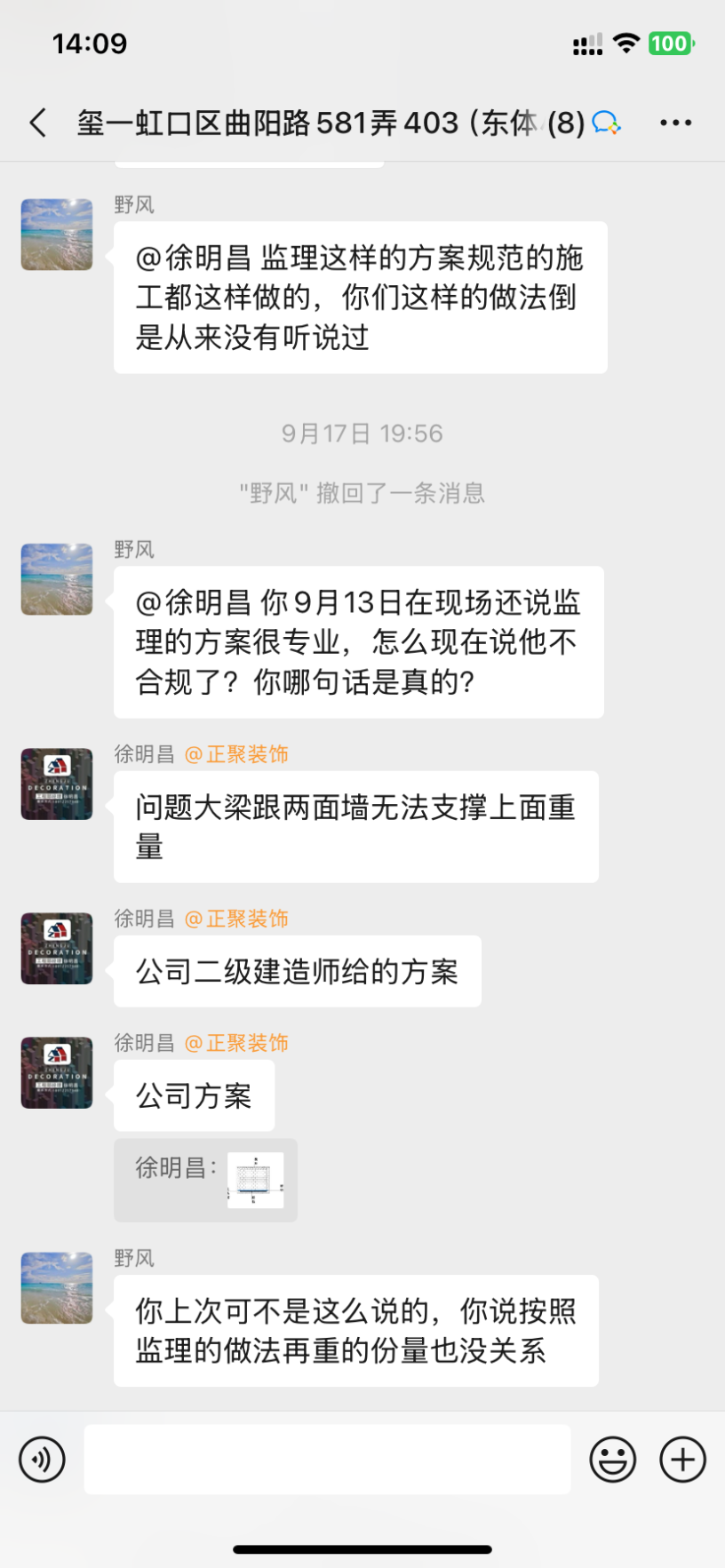Image resolution: width=725 pixels, height=1568 pixels.
Task: Open the chat bubble icon beside the title
Action: pos(606,123)
